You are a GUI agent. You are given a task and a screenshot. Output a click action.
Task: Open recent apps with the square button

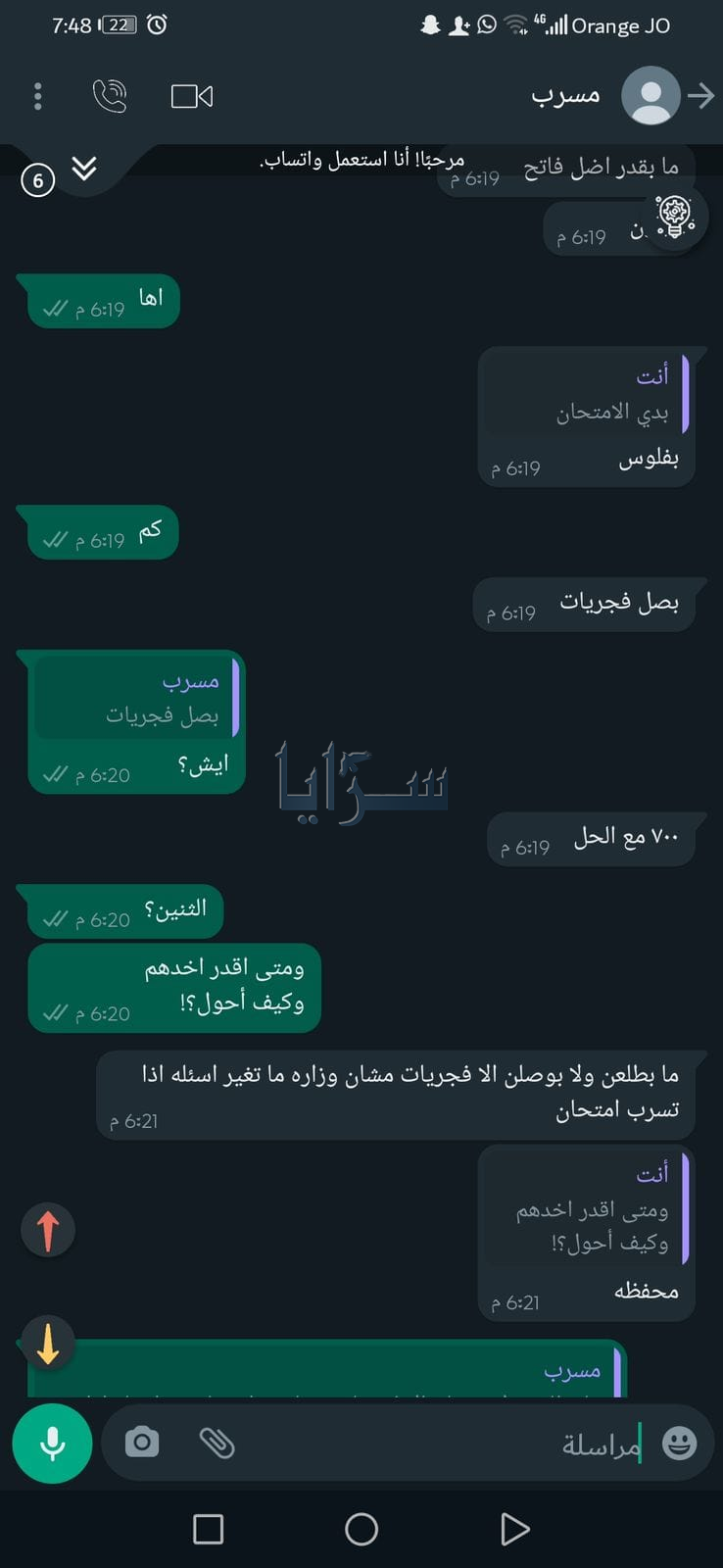(x=208, y=1529)
